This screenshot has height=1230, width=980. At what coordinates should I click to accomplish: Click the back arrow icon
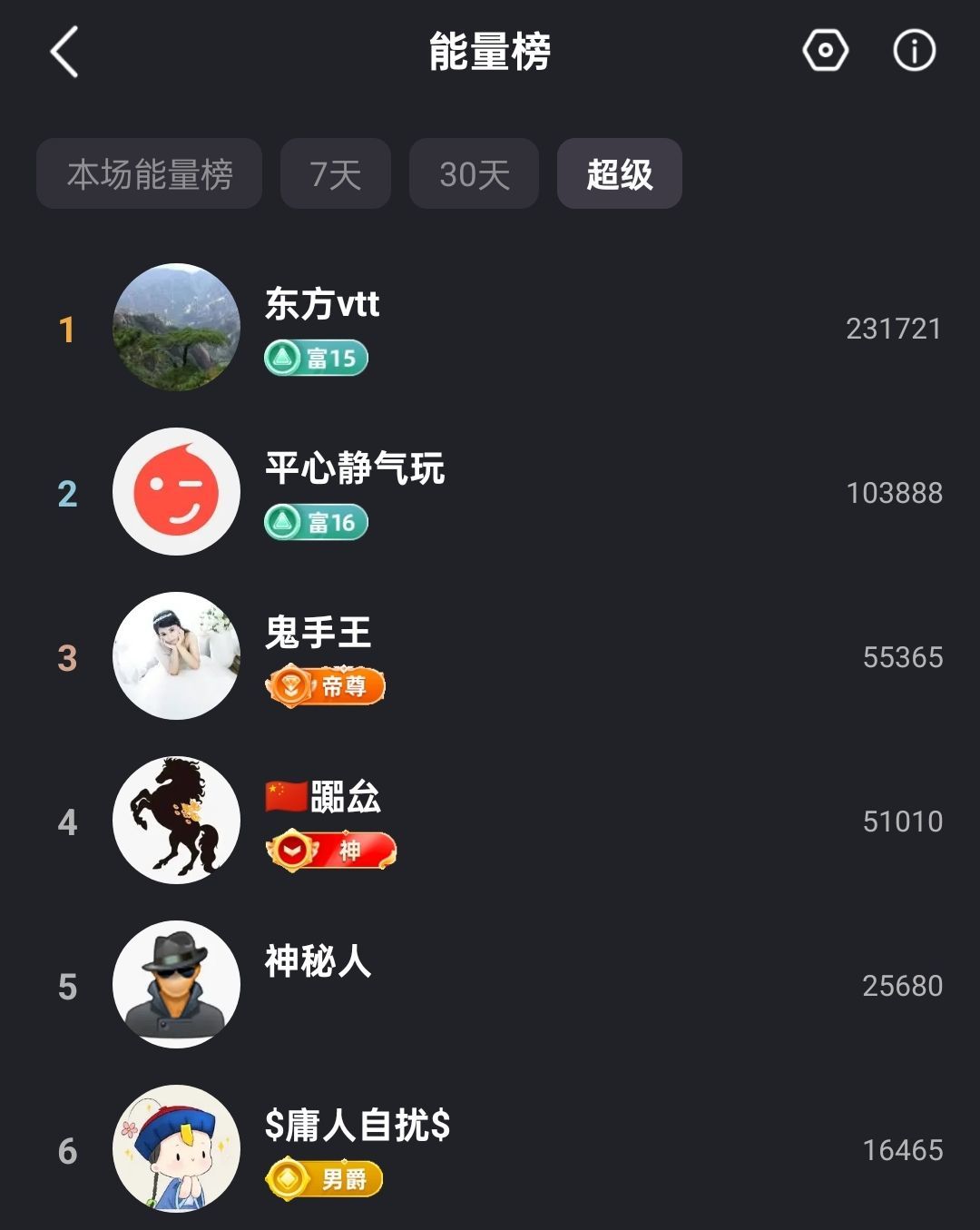click(x=64, y=50)
